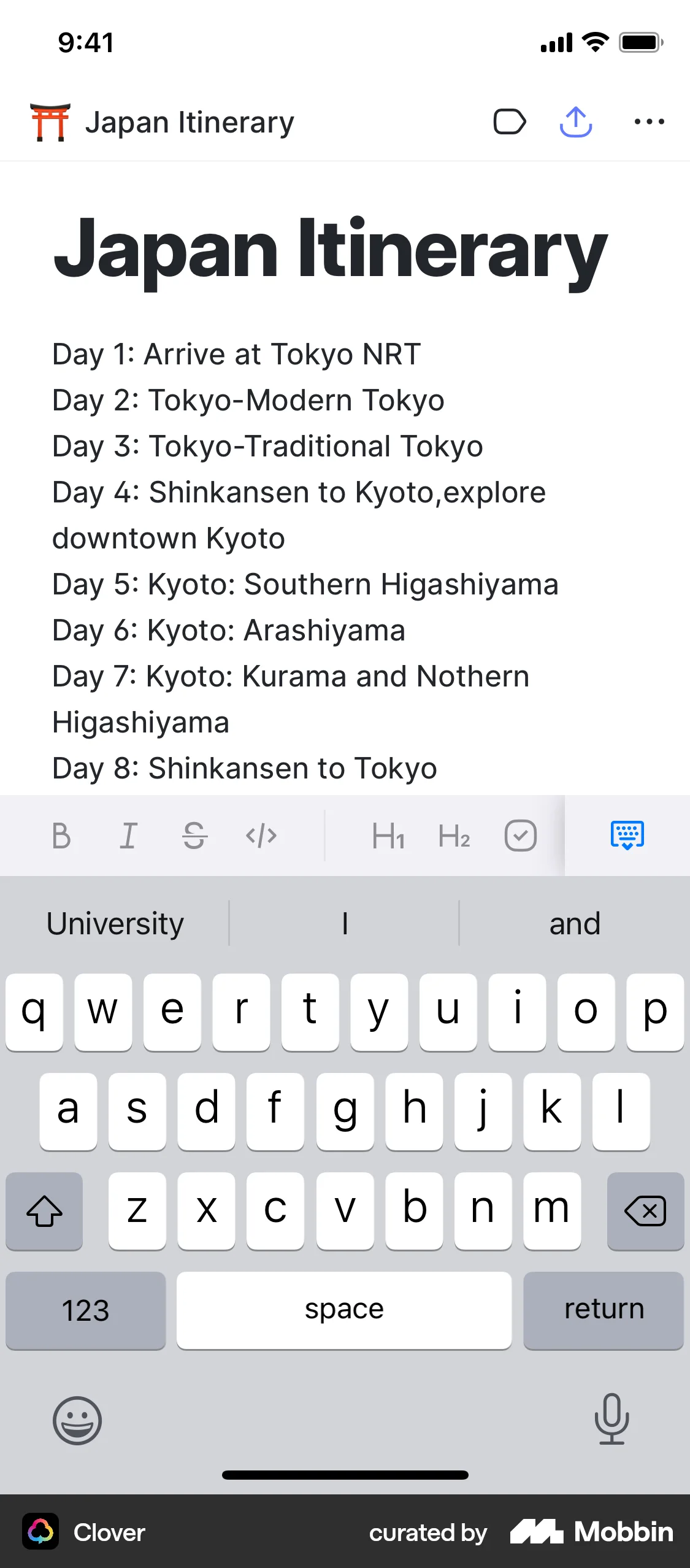Apply italic formatting
The image size is (690, 1568).
pos(128,836)
